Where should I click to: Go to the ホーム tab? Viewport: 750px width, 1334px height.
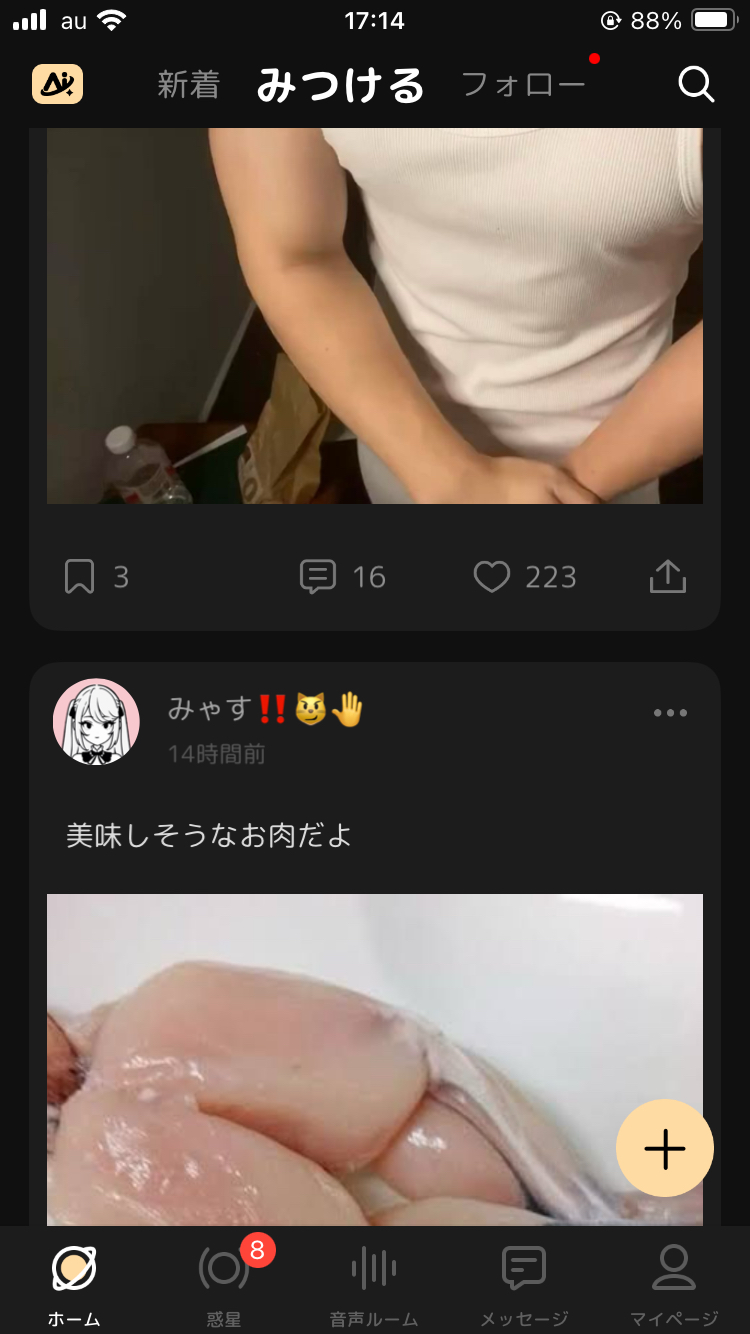75,1282
